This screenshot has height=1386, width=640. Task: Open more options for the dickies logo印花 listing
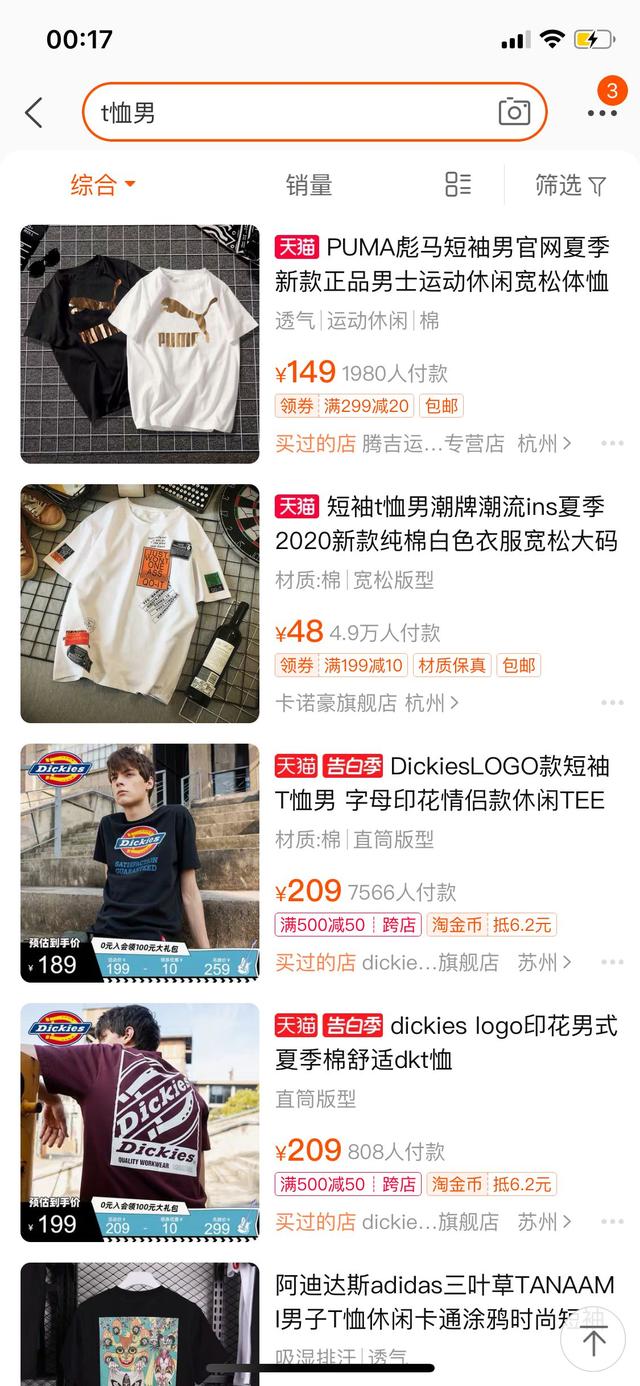[x=612, y=1222]
